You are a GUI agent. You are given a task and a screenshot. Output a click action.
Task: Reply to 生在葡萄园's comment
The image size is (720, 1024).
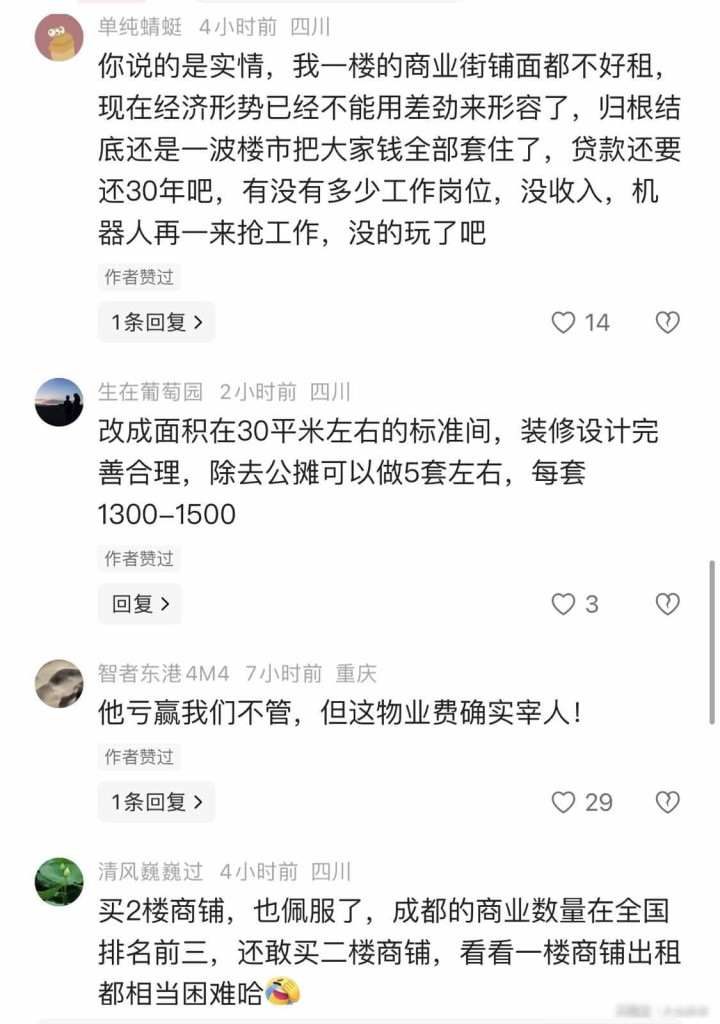(140, 604)
